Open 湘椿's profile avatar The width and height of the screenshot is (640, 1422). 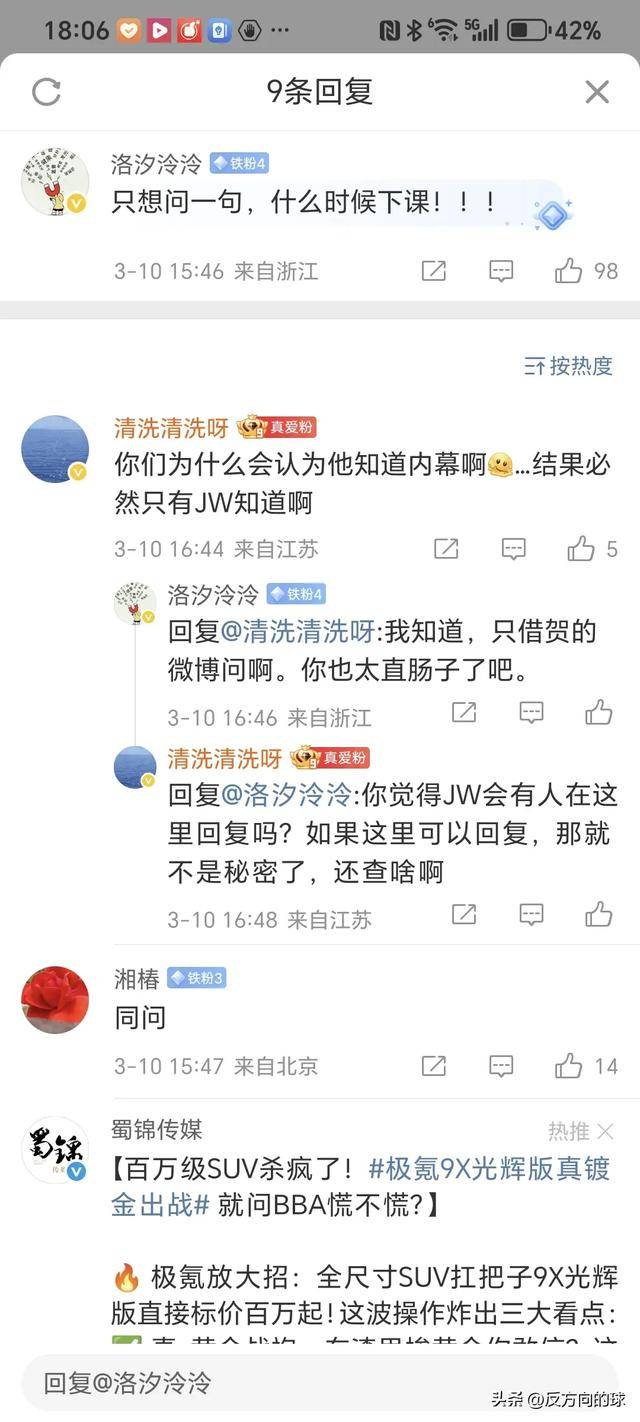(x=55, y=1000)
